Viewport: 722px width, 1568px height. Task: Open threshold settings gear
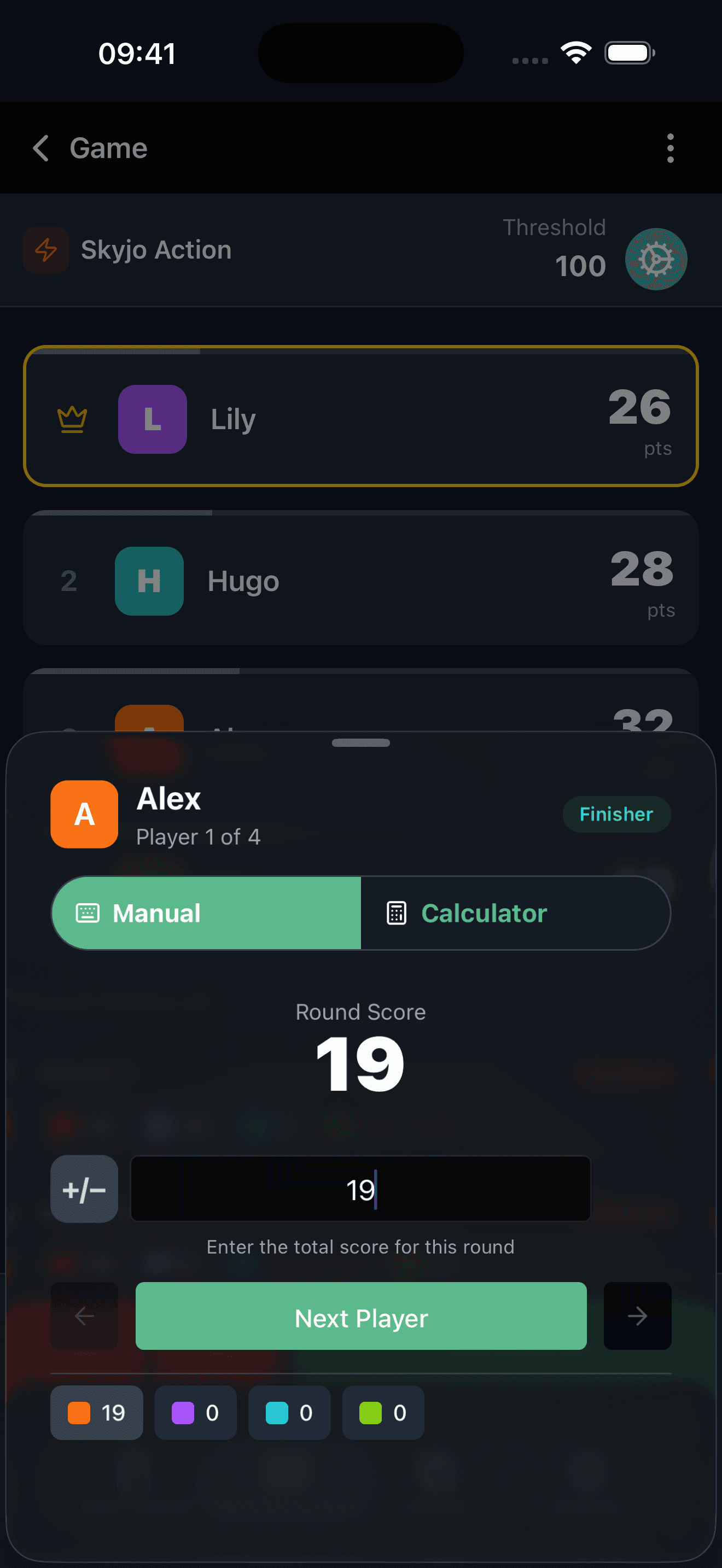point(656,259)
